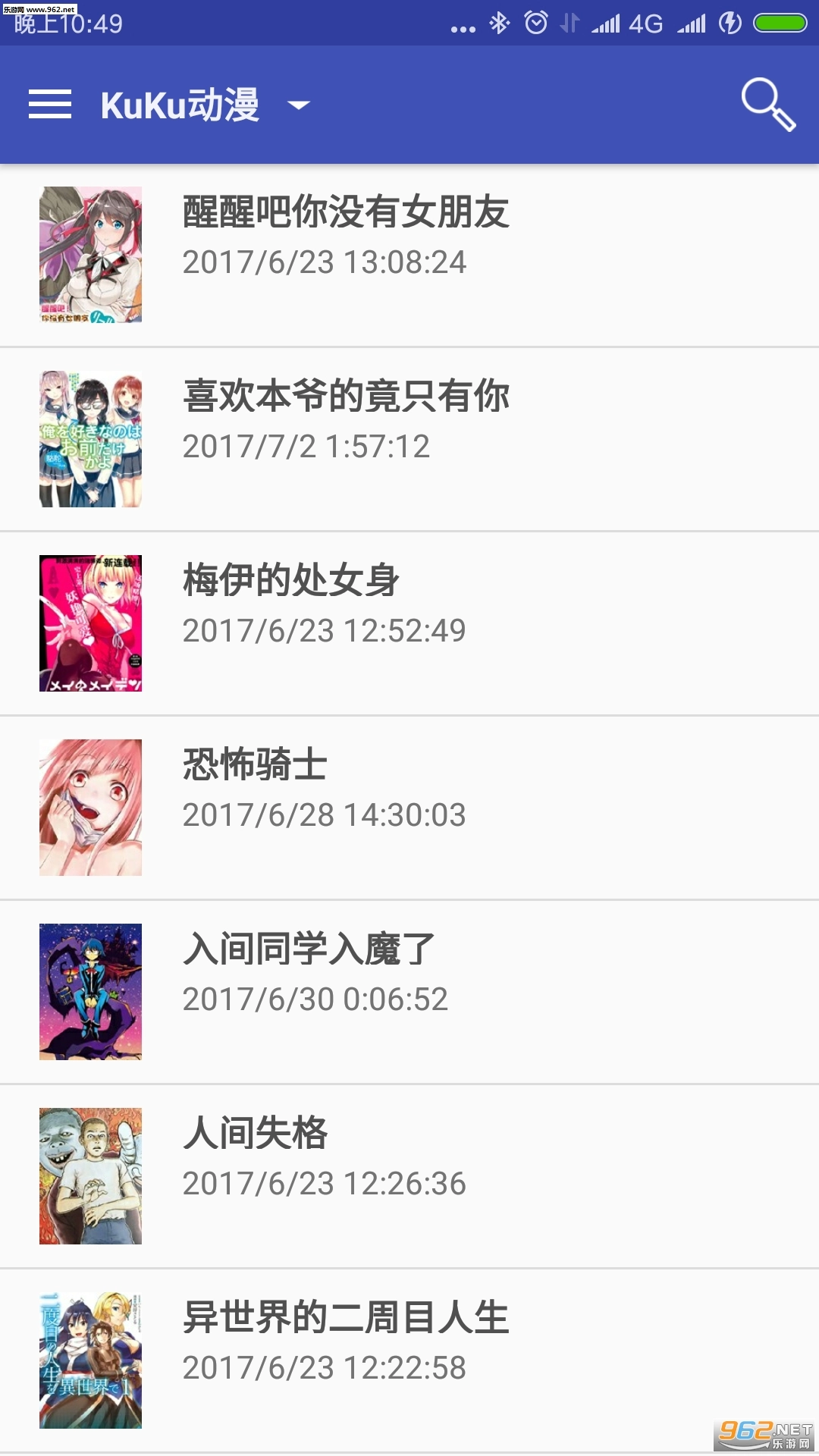Open the manga 醒醒吧你没有女朋友

click(347, 213)
